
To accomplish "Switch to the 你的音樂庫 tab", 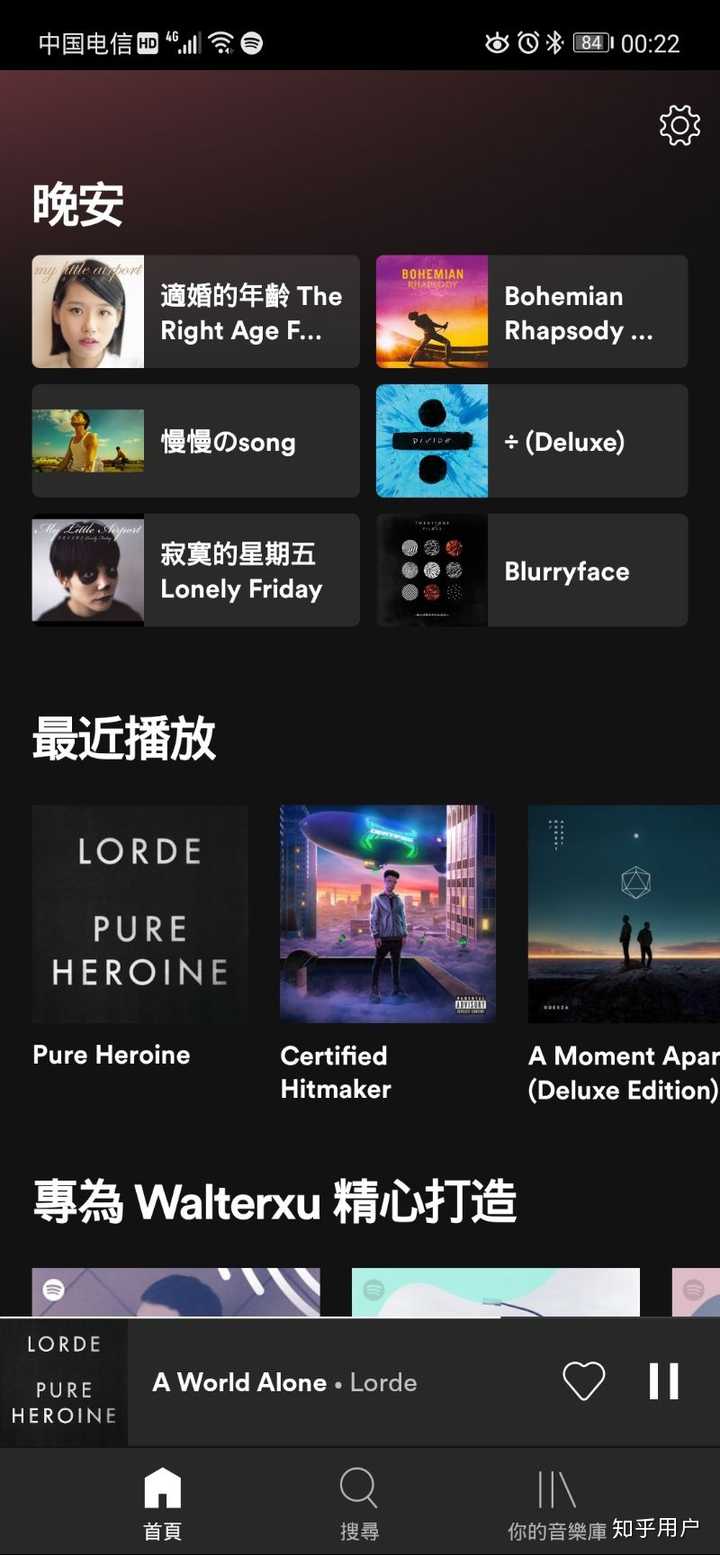I will [x=557, y=1504].
